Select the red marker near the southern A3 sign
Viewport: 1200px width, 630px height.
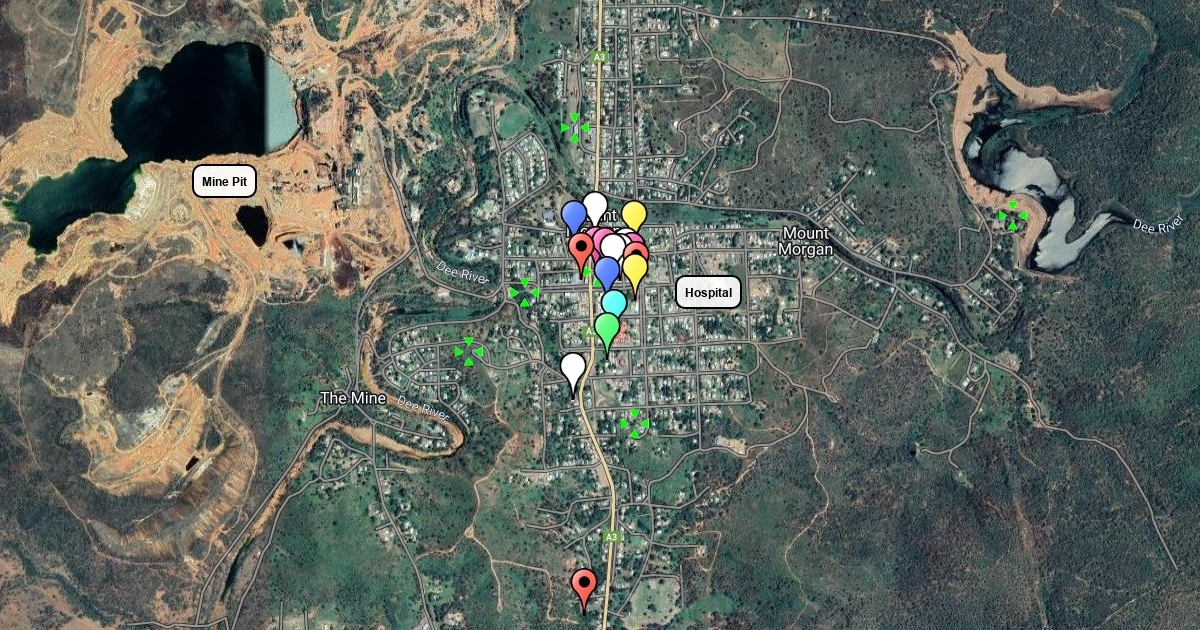tap(585, 584)
